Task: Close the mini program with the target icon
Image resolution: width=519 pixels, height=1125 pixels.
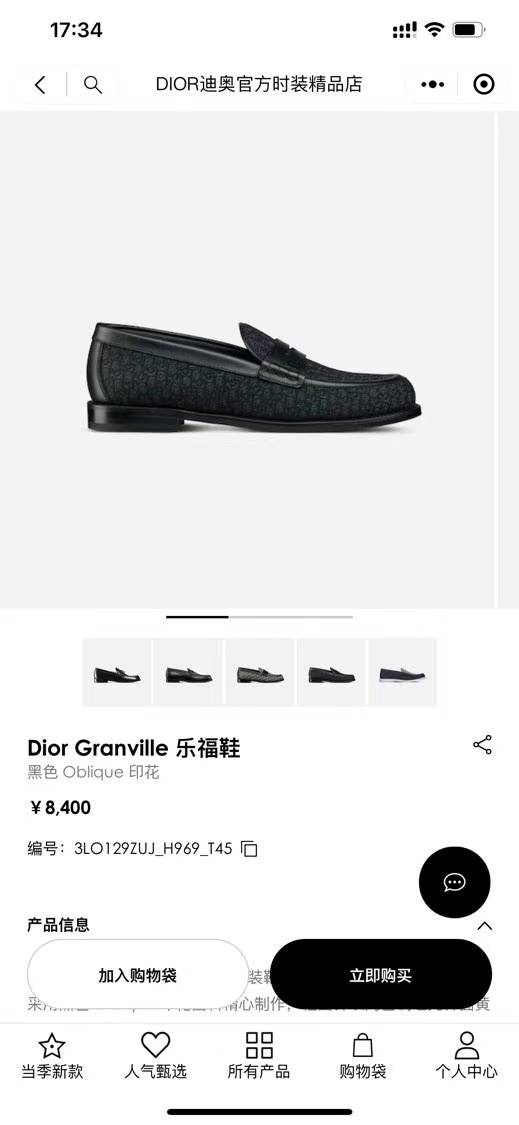Action: pos(484,85)
